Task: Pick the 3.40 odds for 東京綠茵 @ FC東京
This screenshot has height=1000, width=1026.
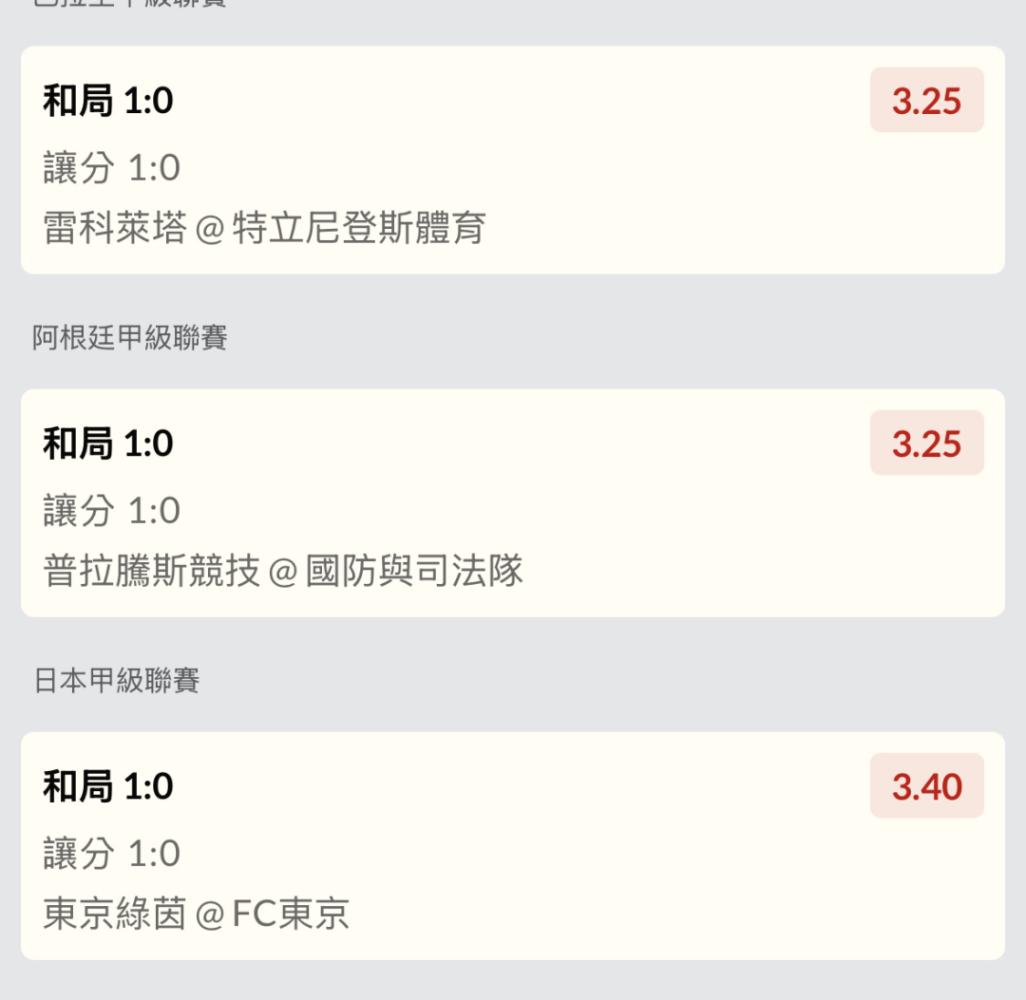Action: coord(926,787)
